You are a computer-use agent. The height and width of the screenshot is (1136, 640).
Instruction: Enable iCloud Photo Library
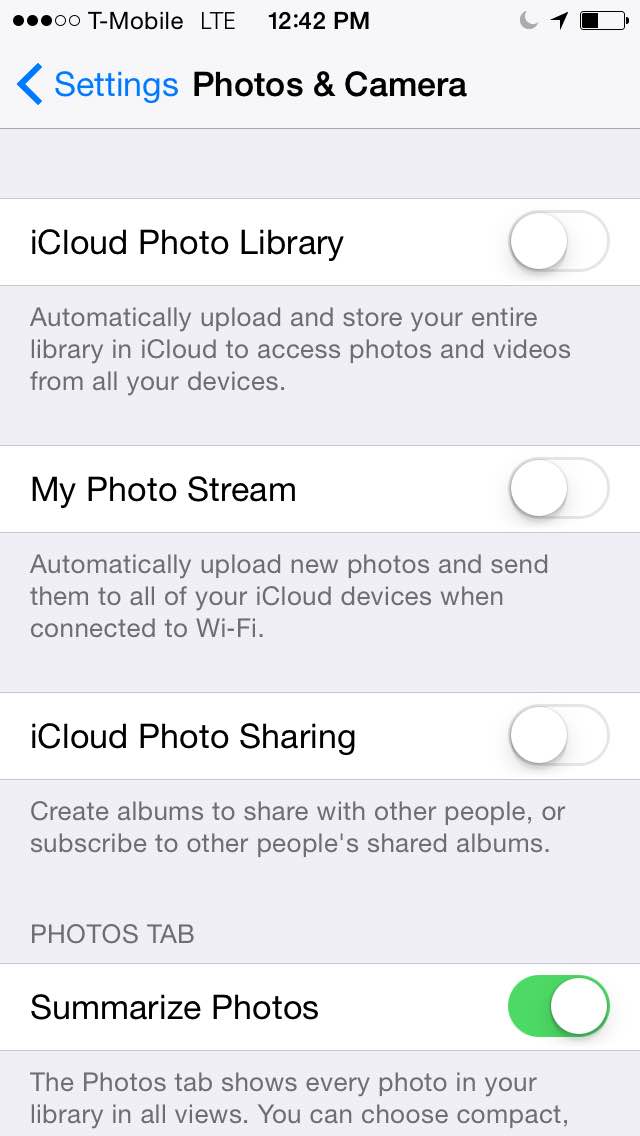click(559, 241)
